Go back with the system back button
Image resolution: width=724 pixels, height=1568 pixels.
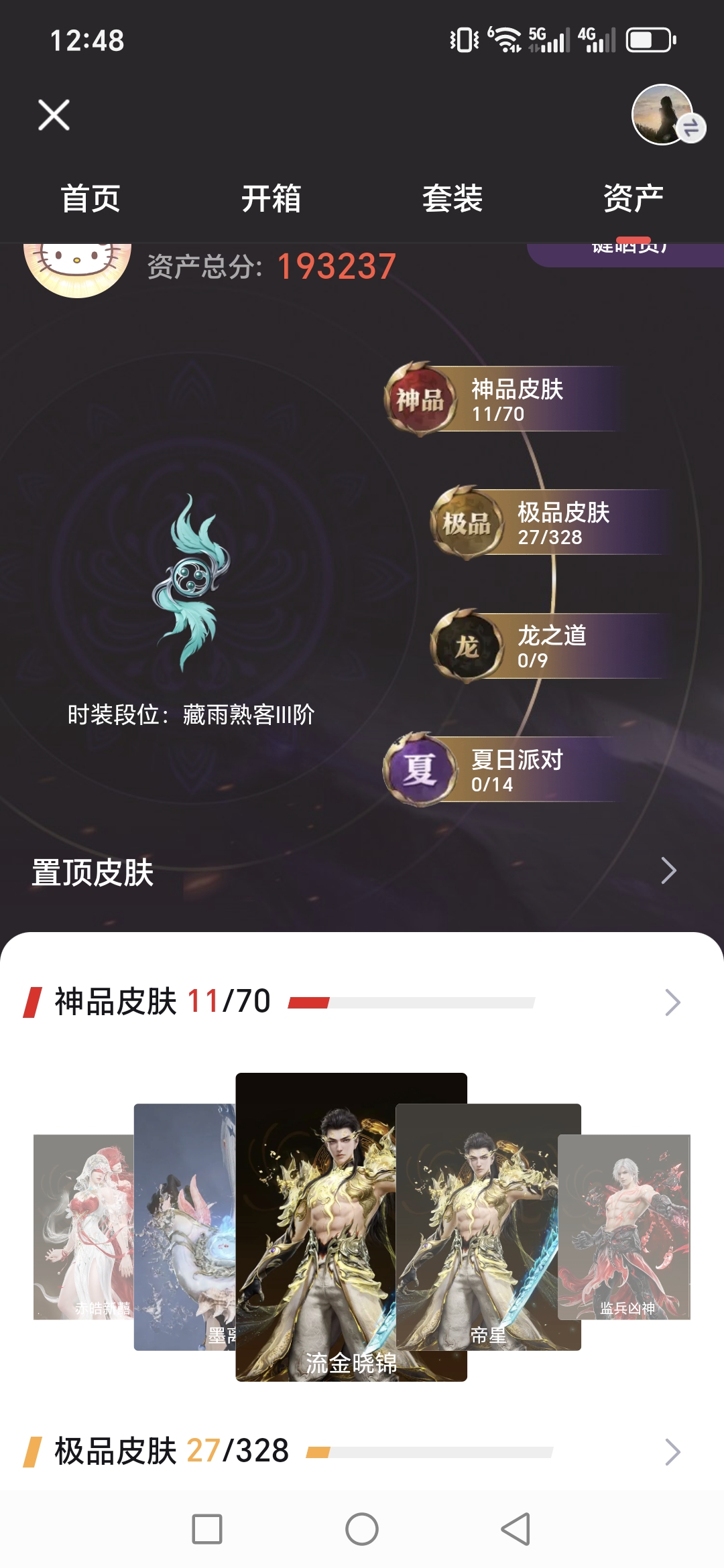pyautogui.click(x=516, y=1529)
